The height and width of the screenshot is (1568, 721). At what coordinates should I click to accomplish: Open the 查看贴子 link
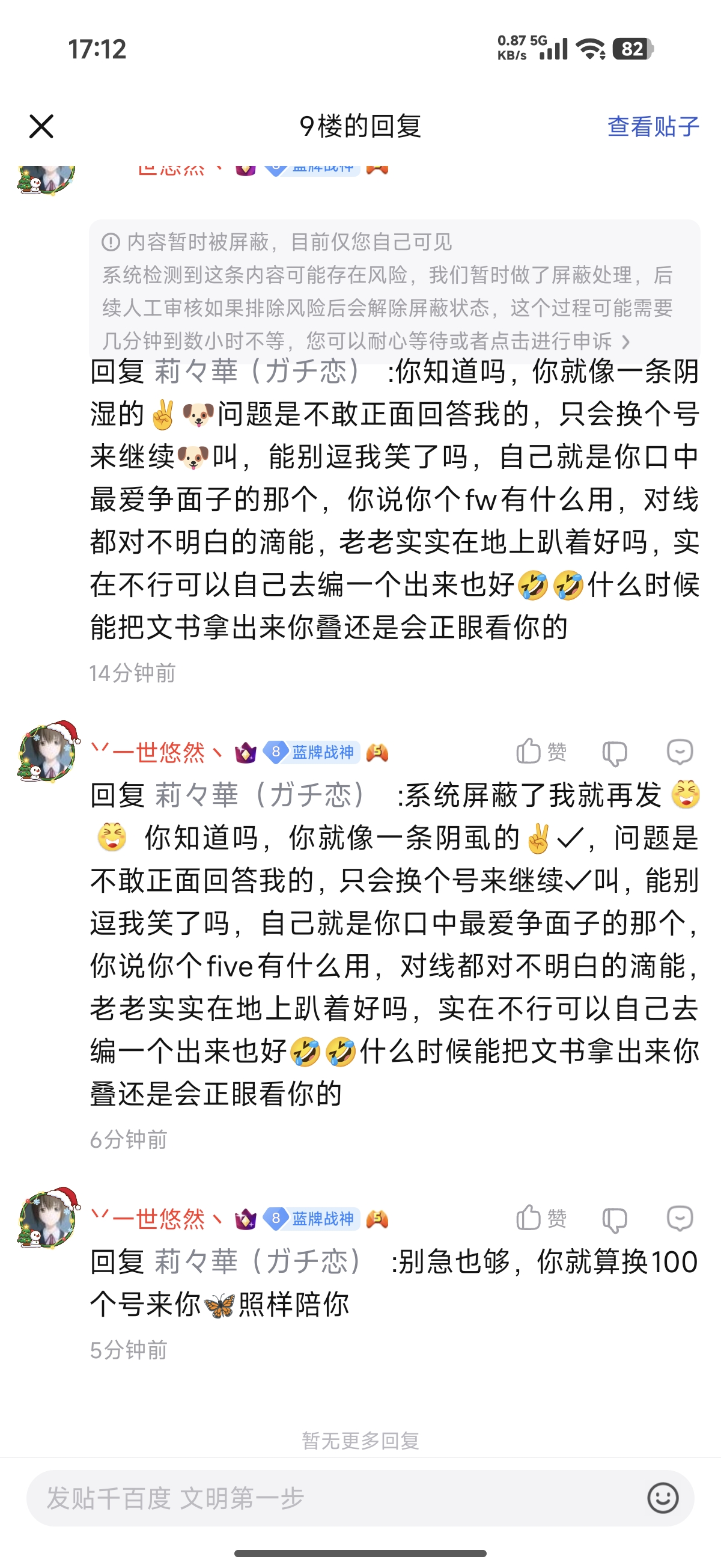point(653,127)
